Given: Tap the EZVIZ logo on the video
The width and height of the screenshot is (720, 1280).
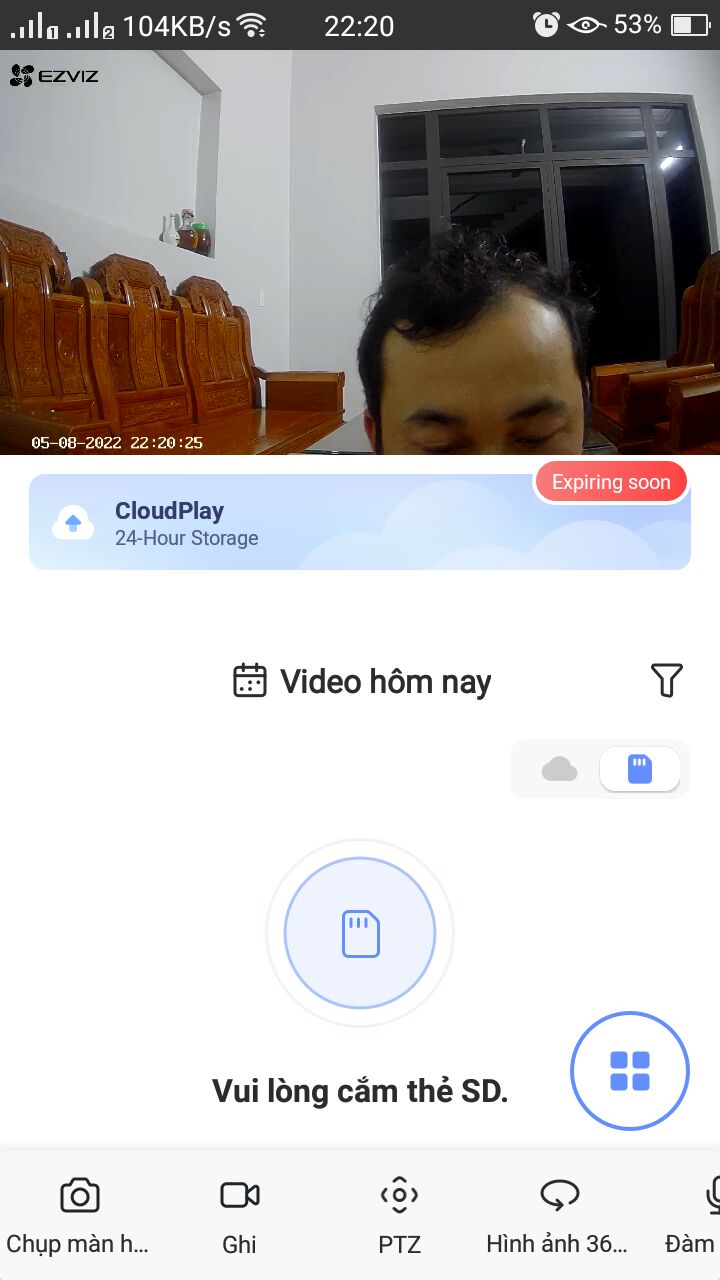Looking at the screenshot, I should (x=55, y=75).
